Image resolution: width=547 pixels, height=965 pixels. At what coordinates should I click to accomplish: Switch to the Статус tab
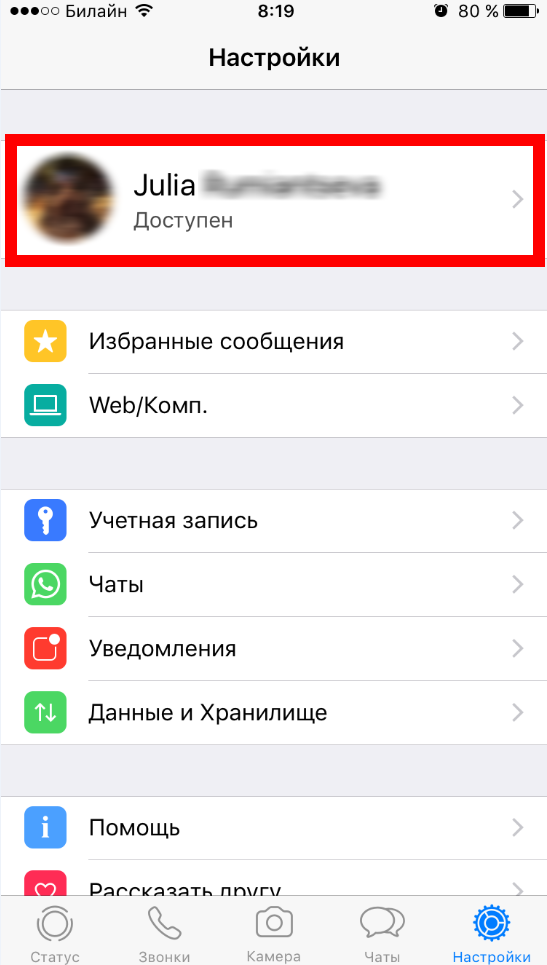coord(55,932)
